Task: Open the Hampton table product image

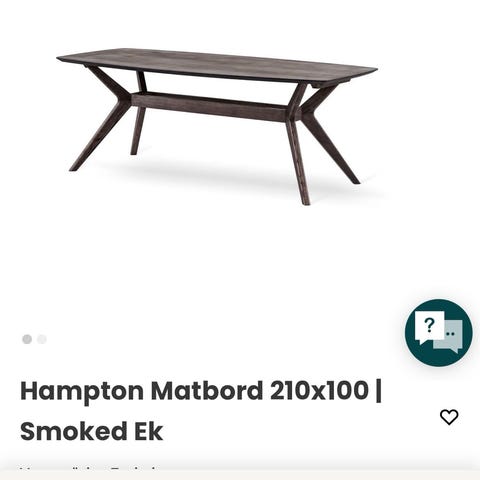Action: pos(217,126)
